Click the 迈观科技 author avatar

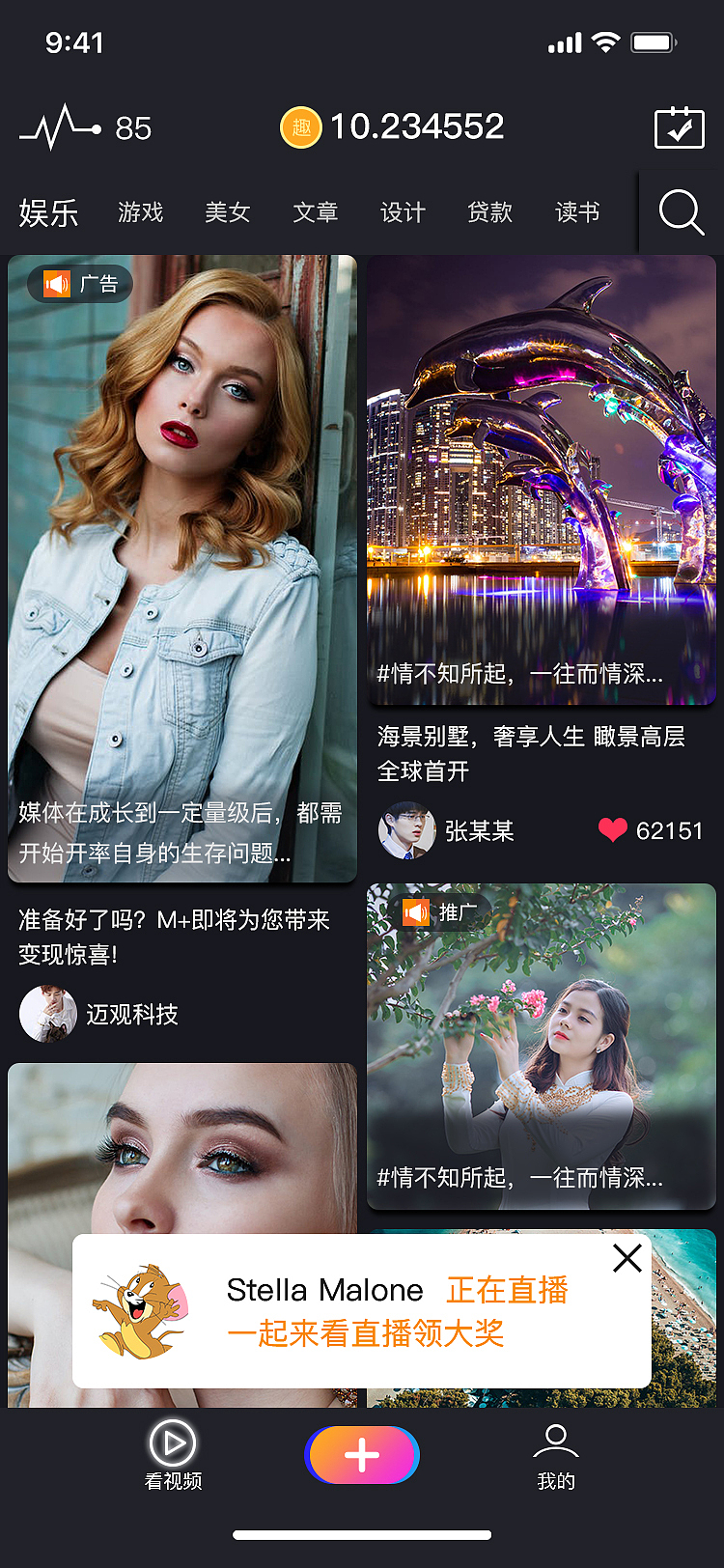[49, 1014]
